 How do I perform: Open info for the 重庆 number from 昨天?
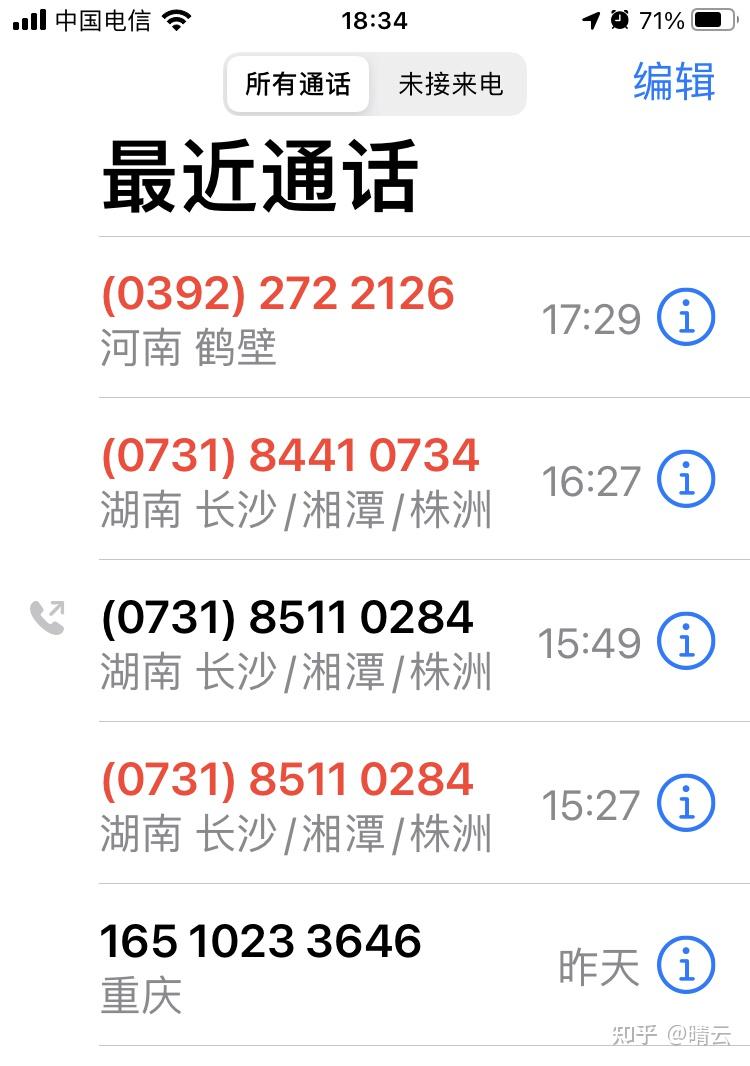[x=685, y=964]
